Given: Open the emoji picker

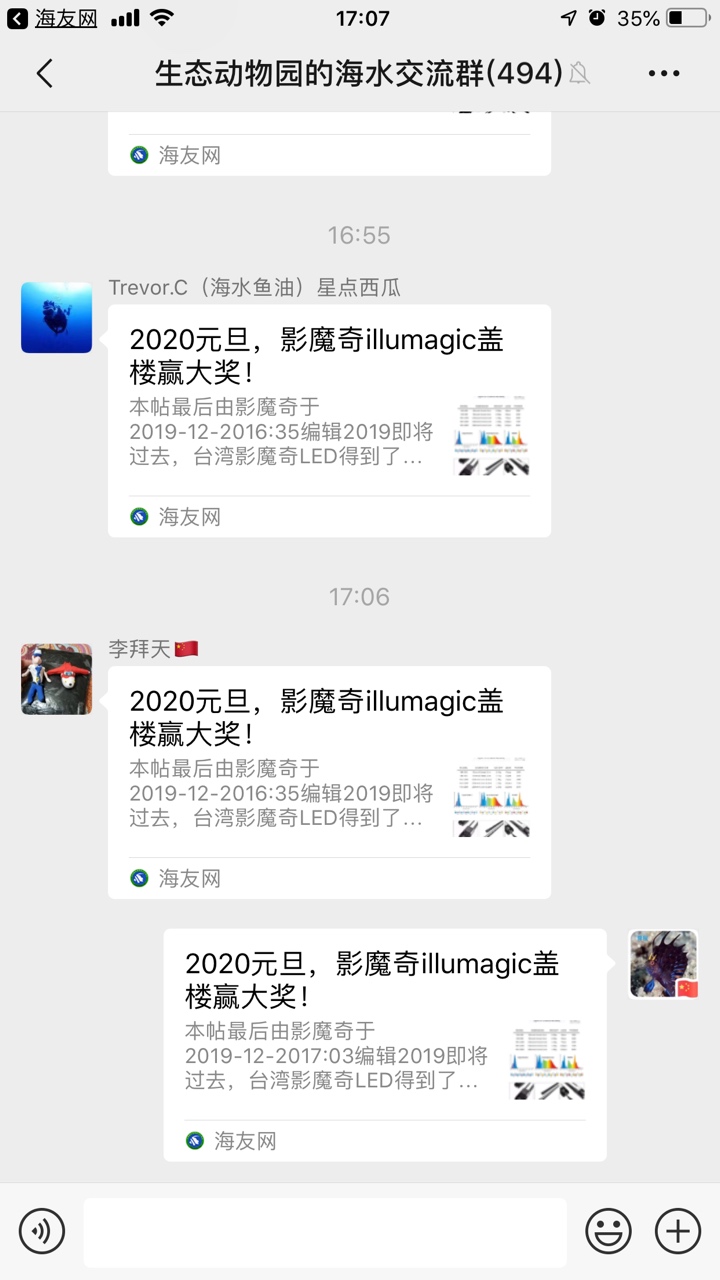Looking at the screenshot, I should tap(608, 1230).
